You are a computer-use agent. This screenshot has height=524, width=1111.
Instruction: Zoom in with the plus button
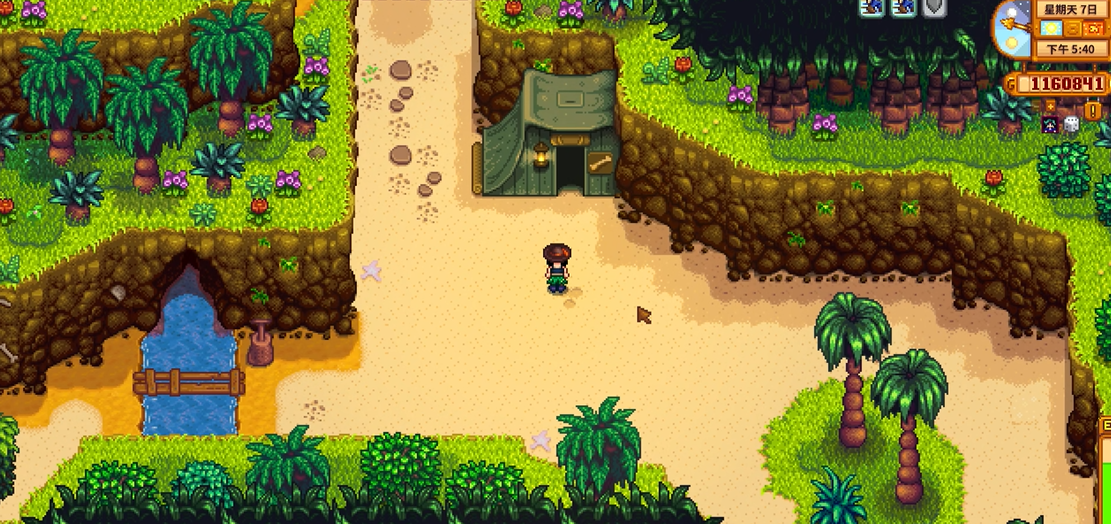[1050, 106]
